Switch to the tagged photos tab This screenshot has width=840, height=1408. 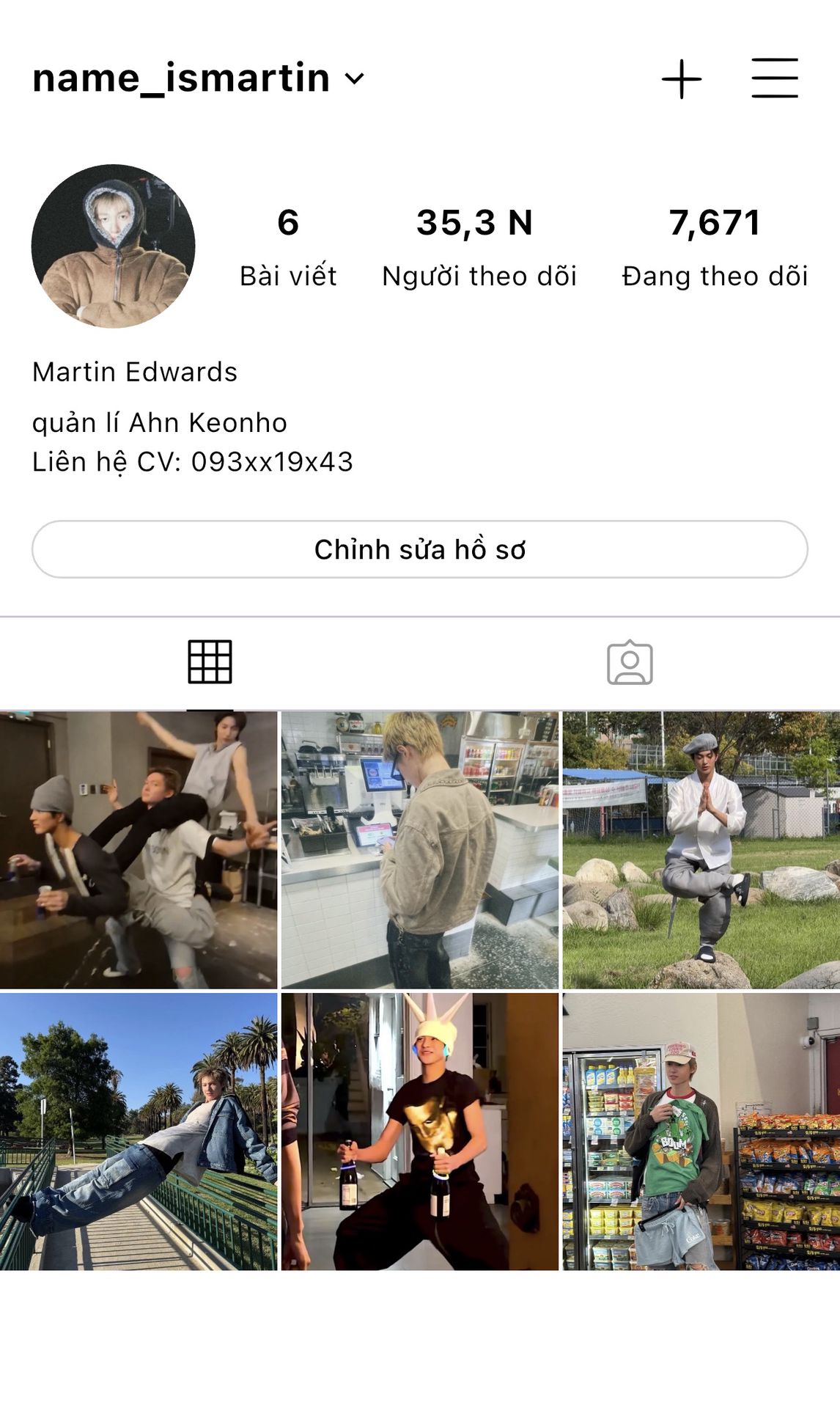[x=630, y=663]
